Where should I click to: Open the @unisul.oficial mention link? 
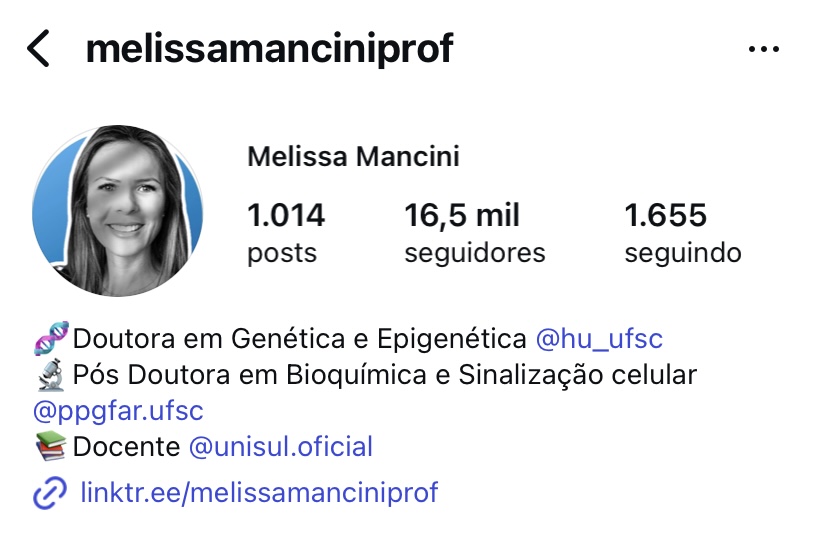point(281,446)
